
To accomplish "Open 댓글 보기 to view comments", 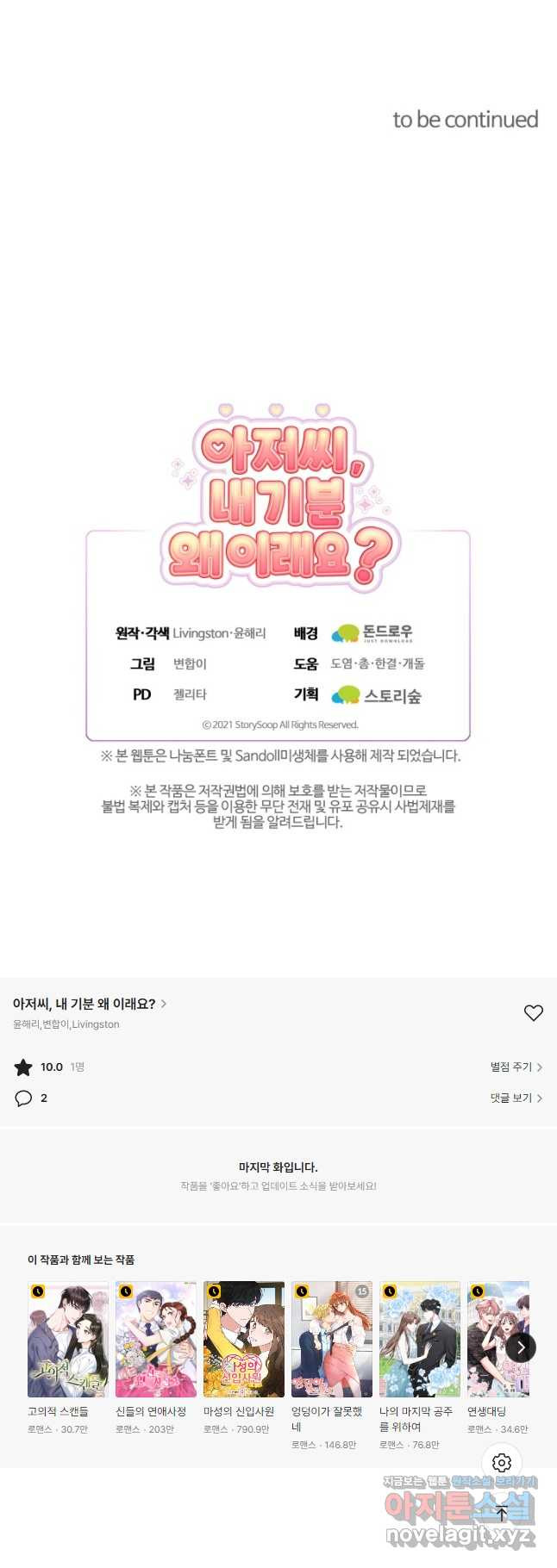I will [516, 1098].
